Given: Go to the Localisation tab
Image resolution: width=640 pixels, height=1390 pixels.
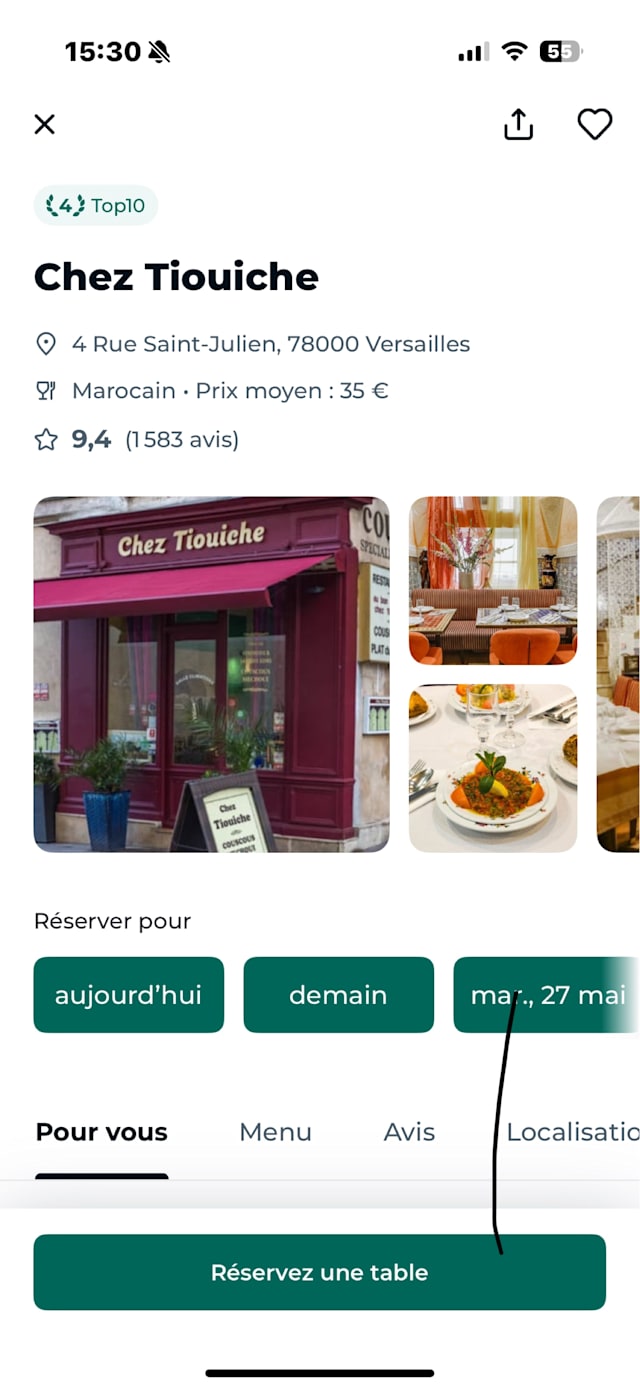Looking at the screenshot, I should click(573, 1132).
